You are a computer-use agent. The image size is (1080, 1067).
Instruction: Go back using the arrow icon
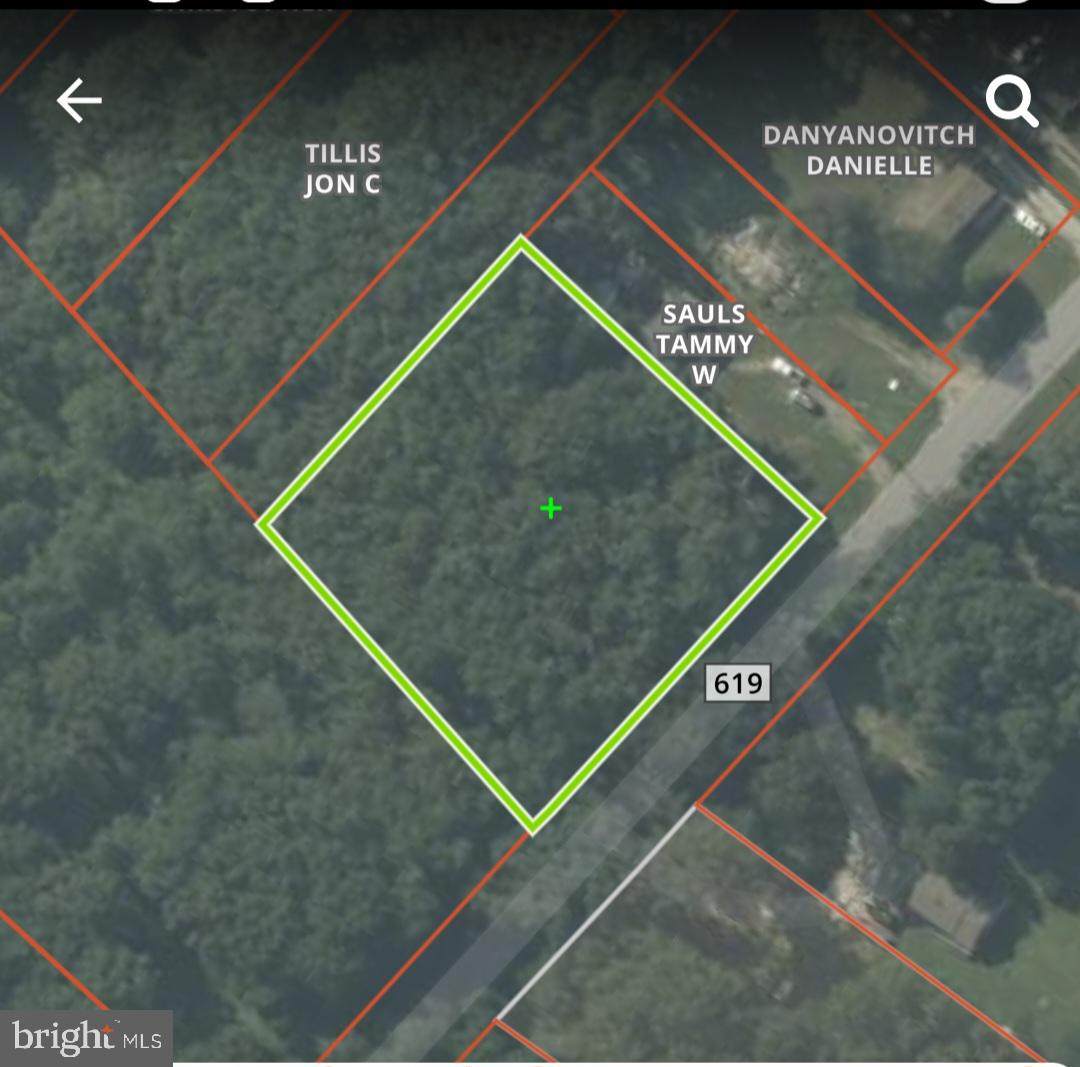[79, 101]
